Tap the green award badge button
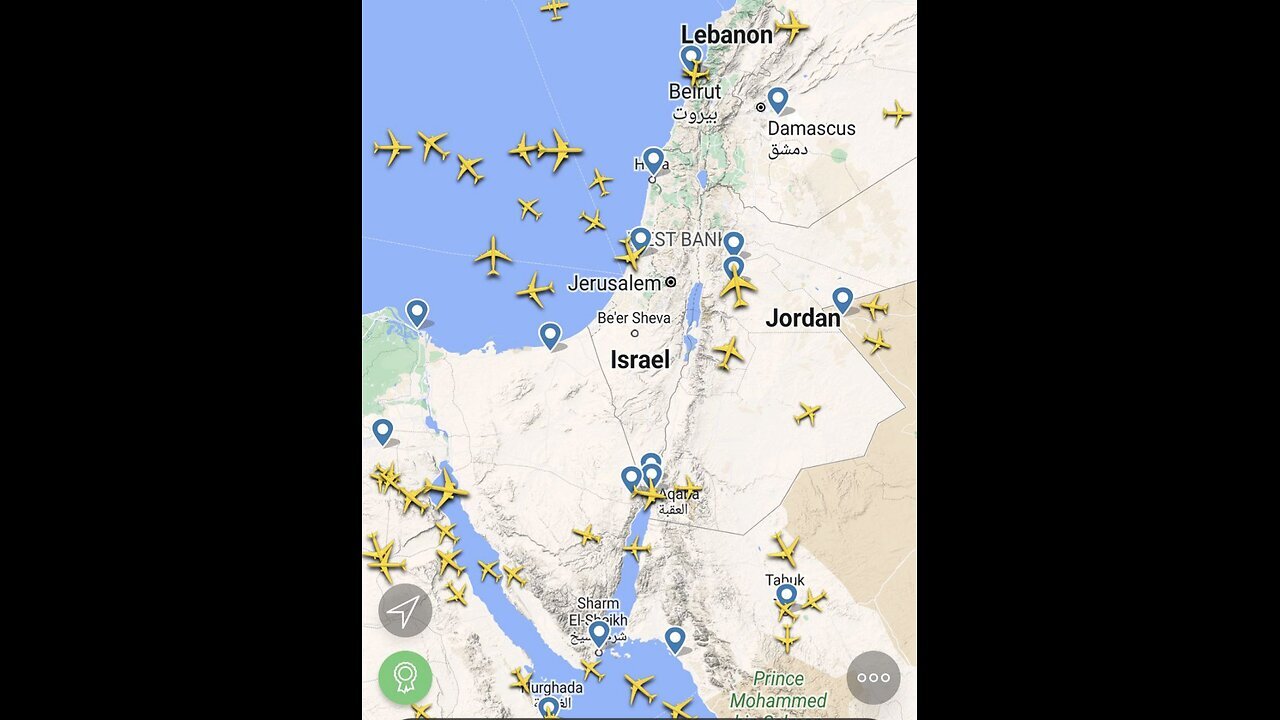The height and width of the screenshot is (720, 1280). pyautogui.click(x=405, y=677)
